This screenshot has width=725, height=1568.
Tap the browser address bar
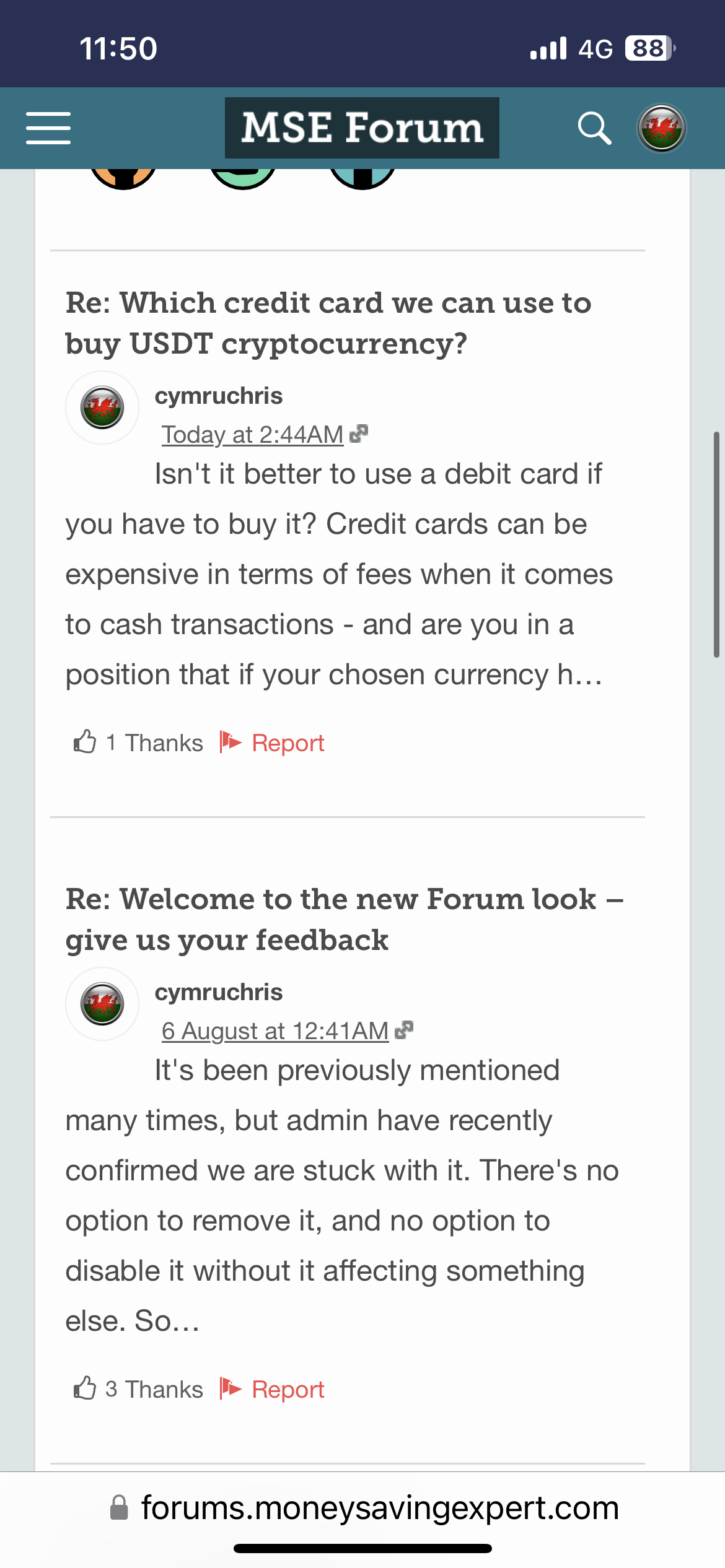tap(363, 1507)
